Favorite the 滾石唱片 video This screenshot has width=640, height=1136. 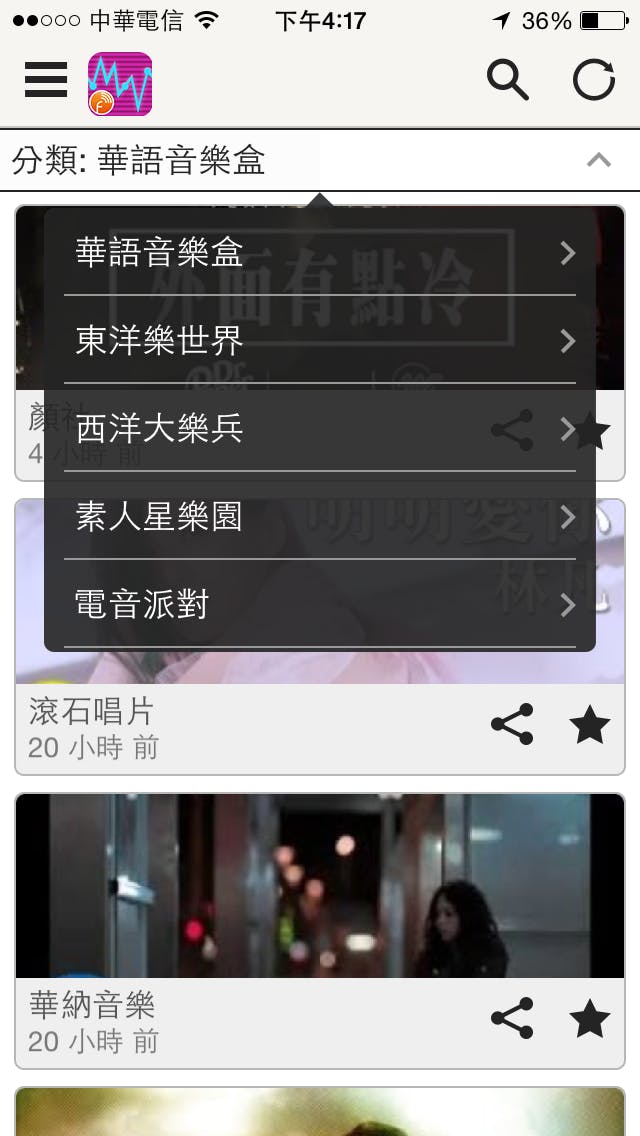tap(589, 725)
